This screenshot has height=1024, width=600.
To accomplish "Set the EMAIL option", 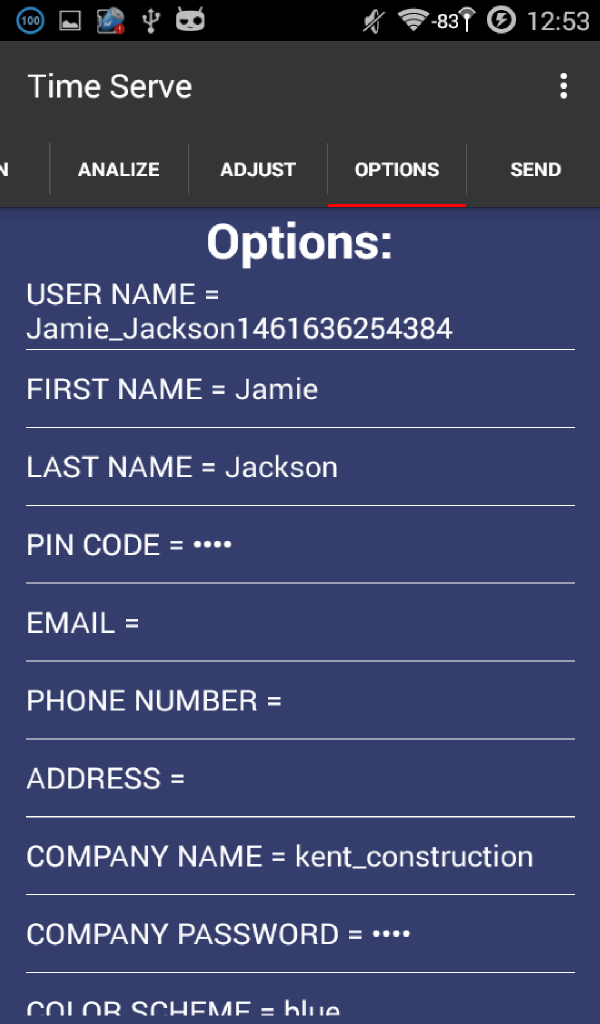I will (300, 622).
